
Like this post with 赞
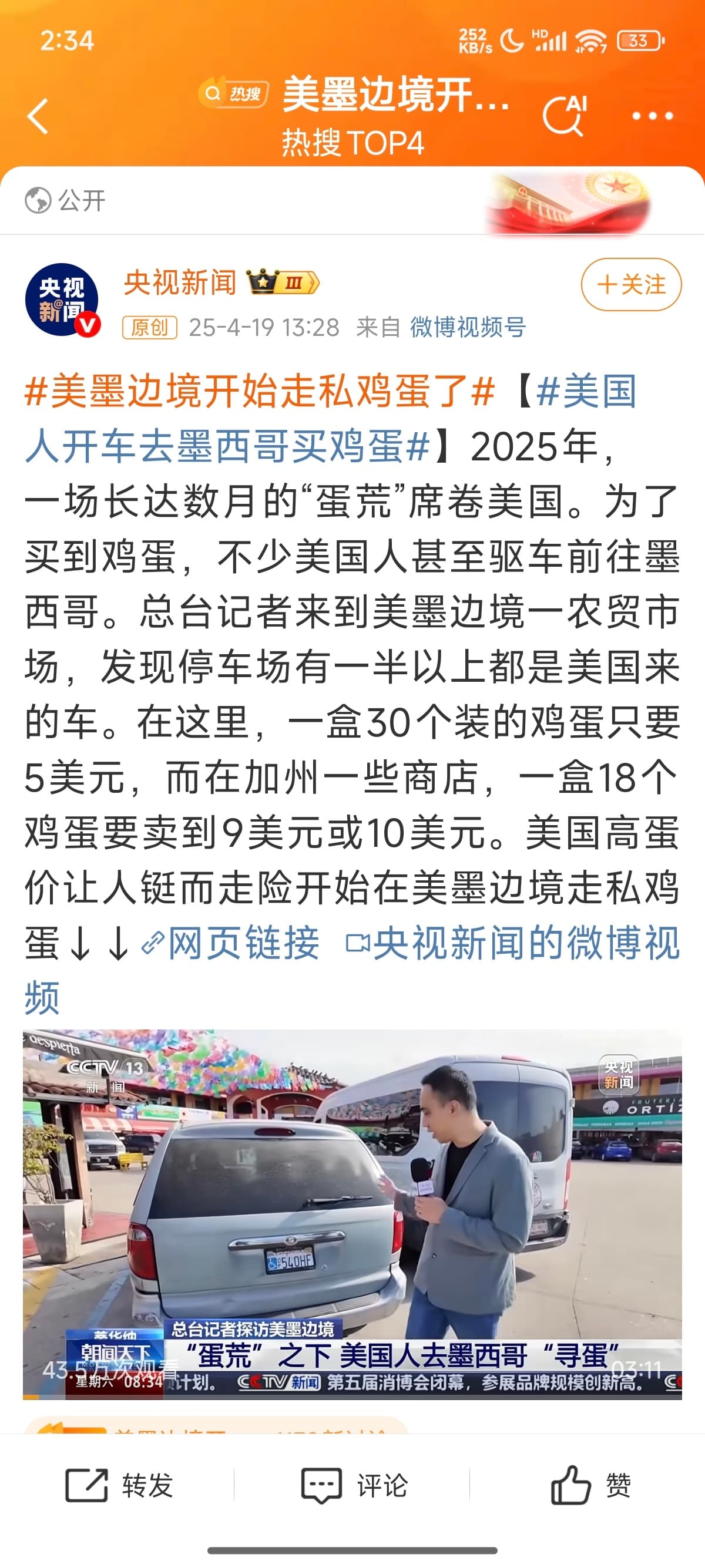pyautogui.click(x=590, y=1485)
